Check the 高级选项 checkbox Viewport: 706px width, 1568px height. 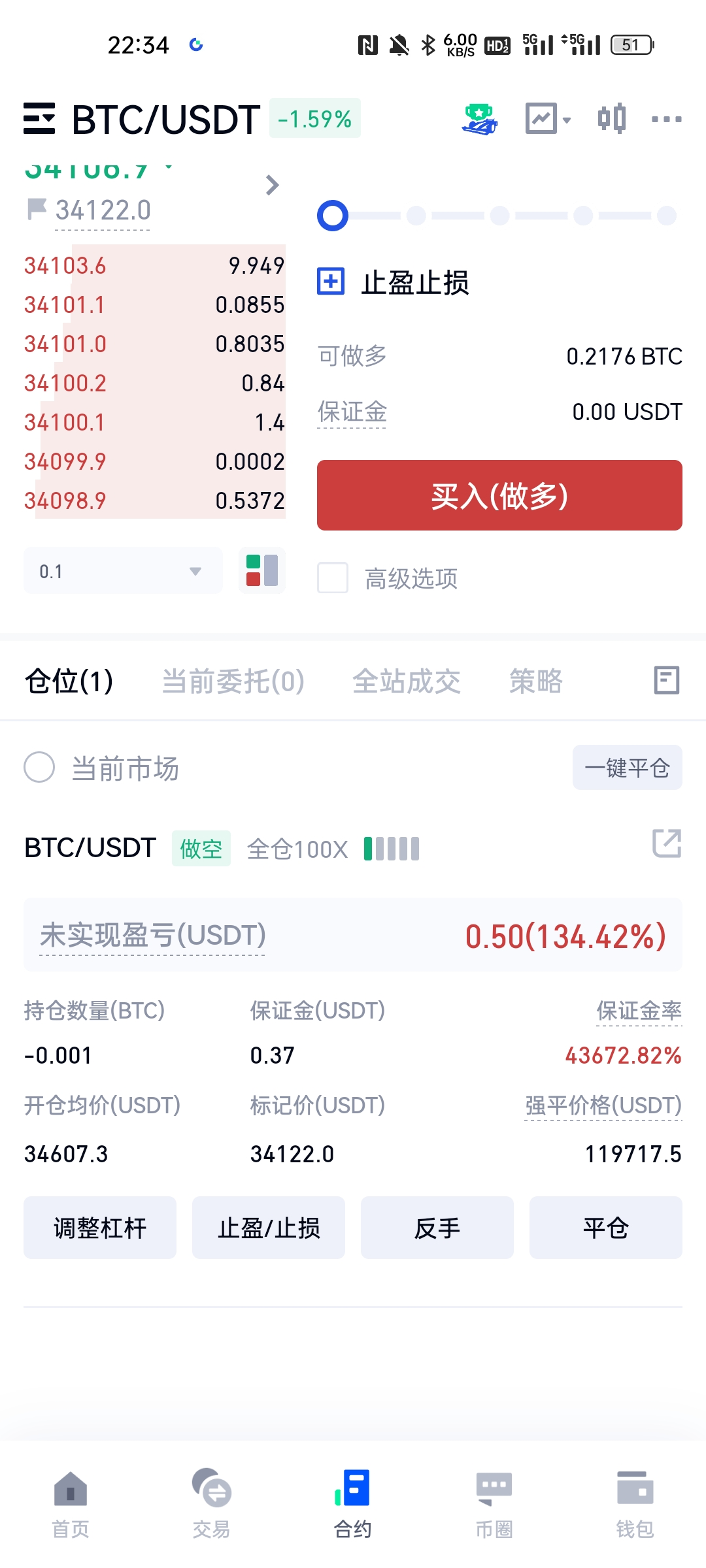333,578
